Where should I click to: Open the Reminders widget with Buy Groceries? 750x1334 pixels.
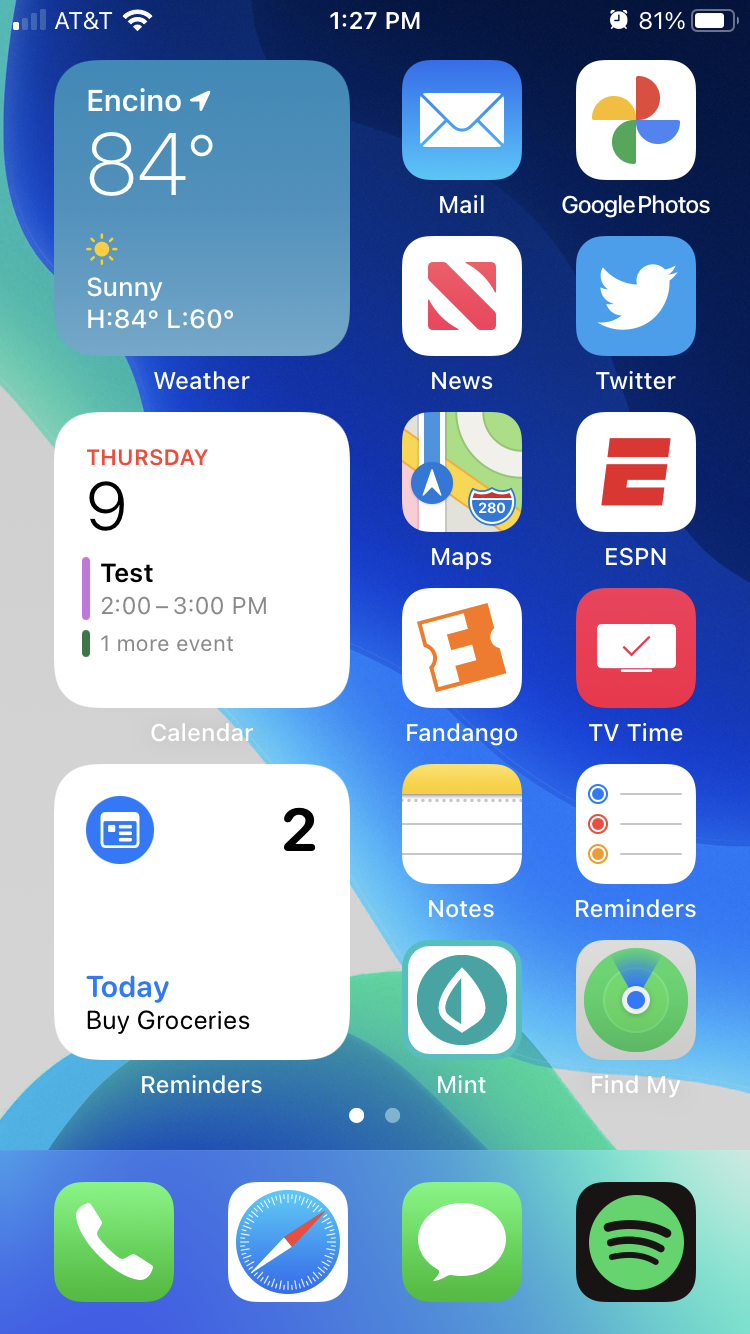point(201,912)
